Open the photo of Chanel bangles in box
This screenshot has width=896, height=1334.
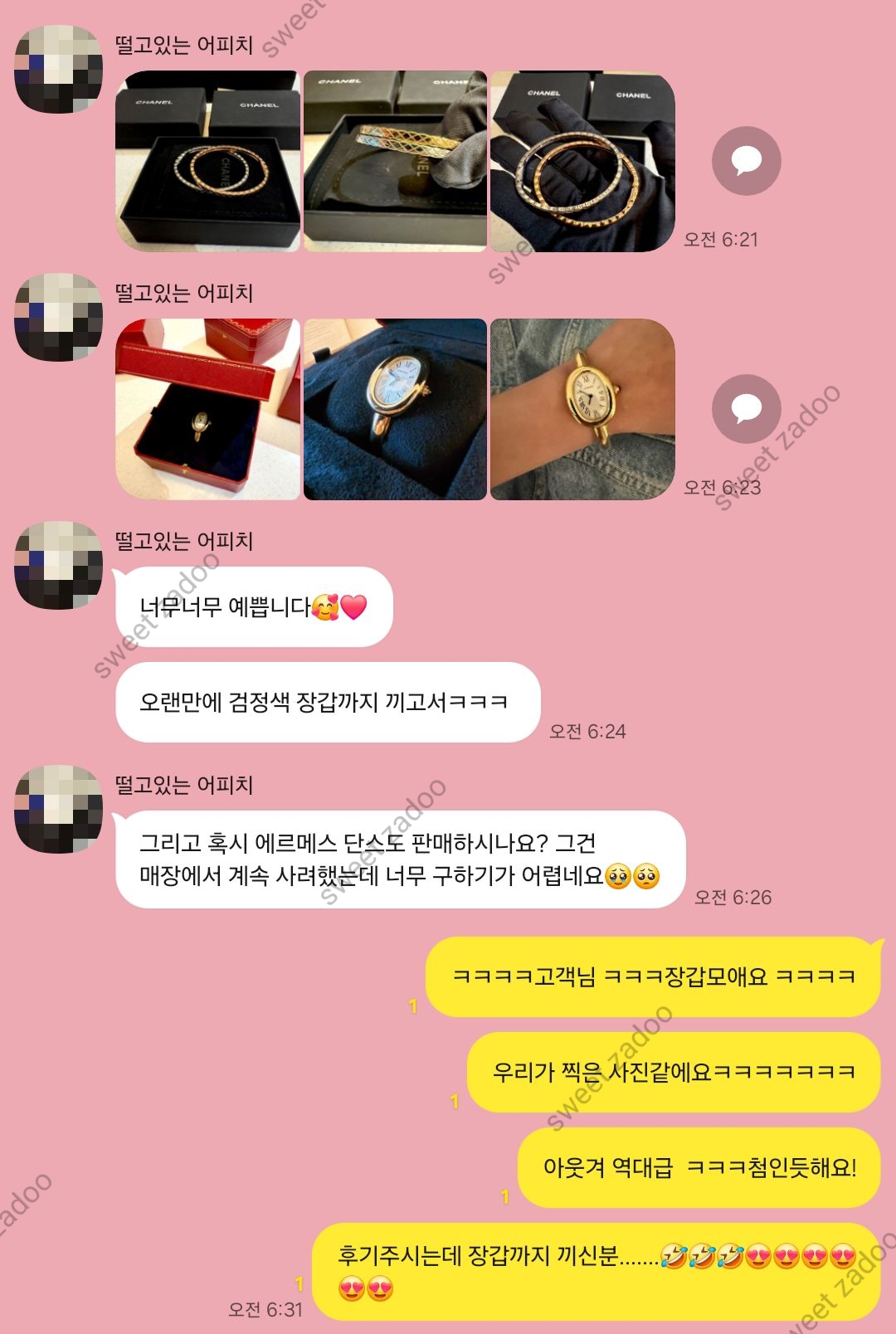pos(207,161)
